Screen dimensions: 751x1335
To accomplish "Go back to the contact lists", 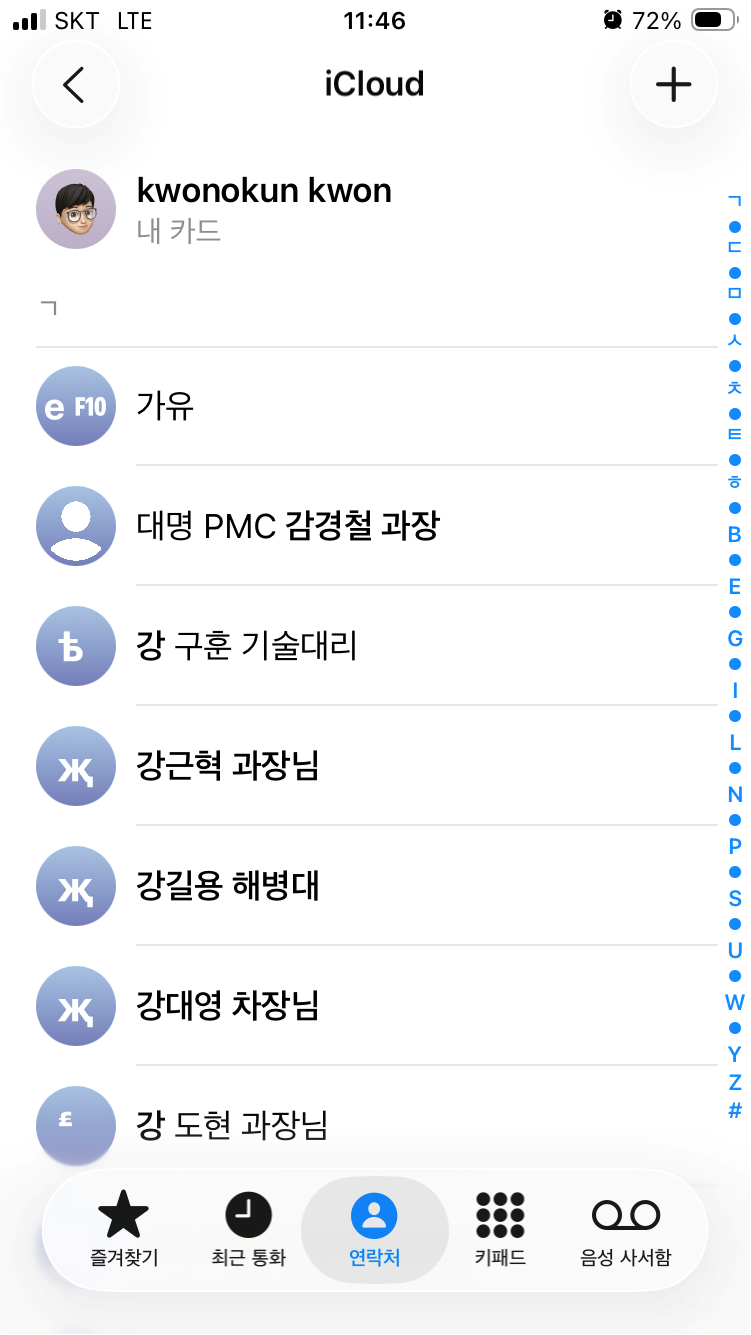I will tap(75, 85).
